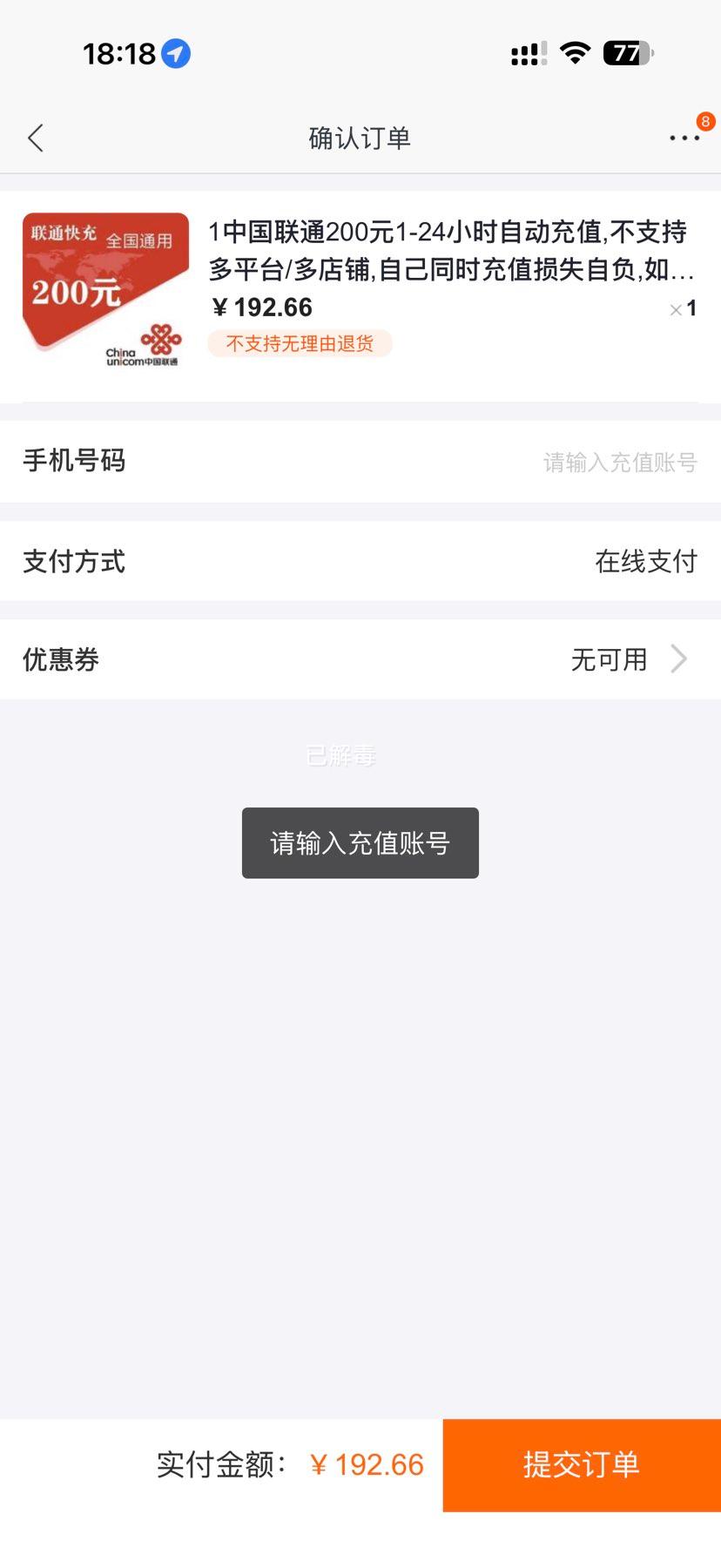Select the 在线支付 payment method
721x1568 pixels.
click(645, 561)
